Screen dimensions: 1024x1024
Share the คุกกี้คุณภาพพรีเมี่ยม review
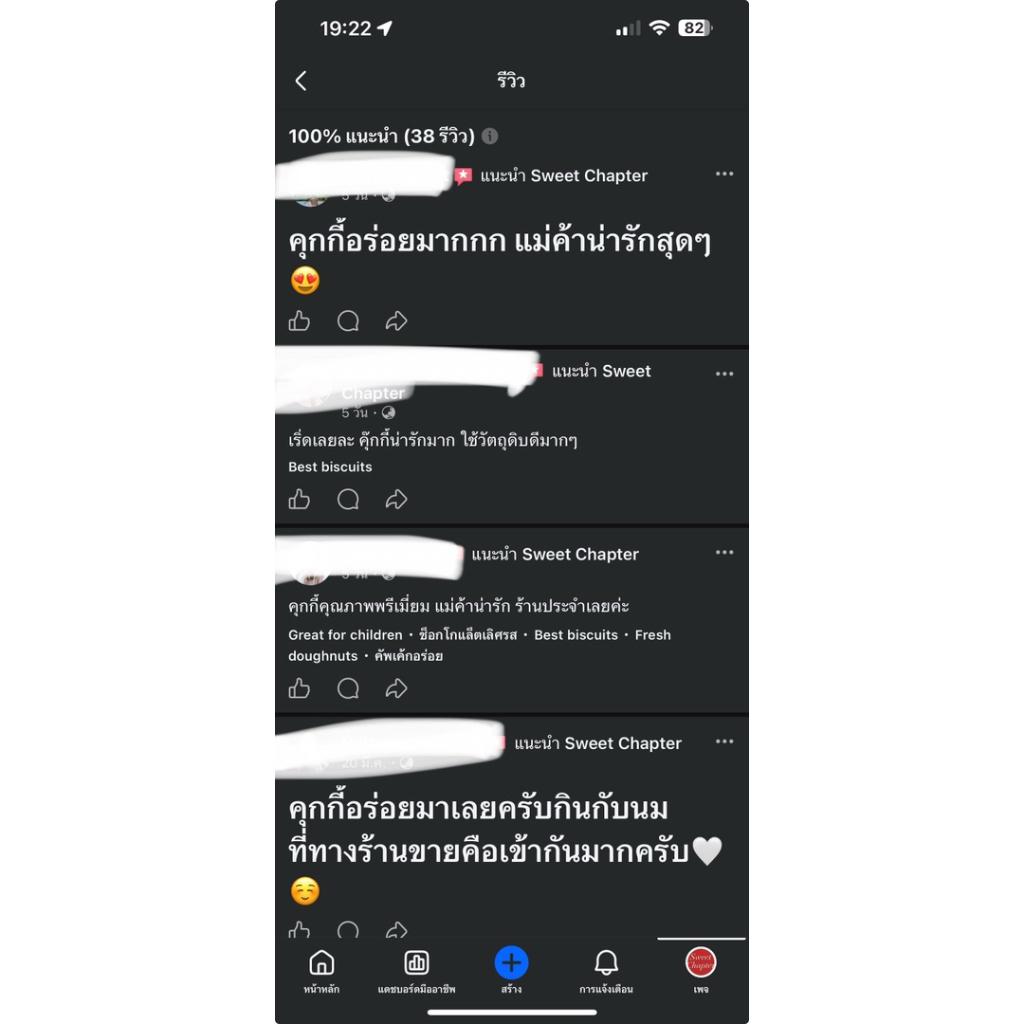tap(396, 688)
